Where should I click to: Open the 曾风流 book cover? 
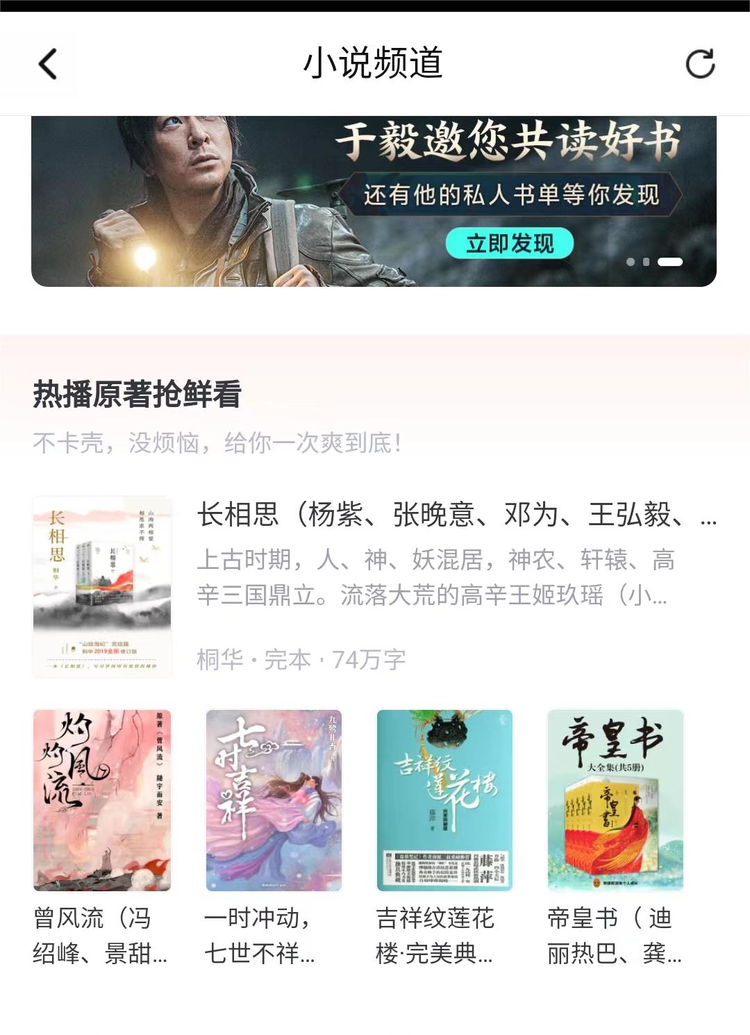(x=102, y=800)
